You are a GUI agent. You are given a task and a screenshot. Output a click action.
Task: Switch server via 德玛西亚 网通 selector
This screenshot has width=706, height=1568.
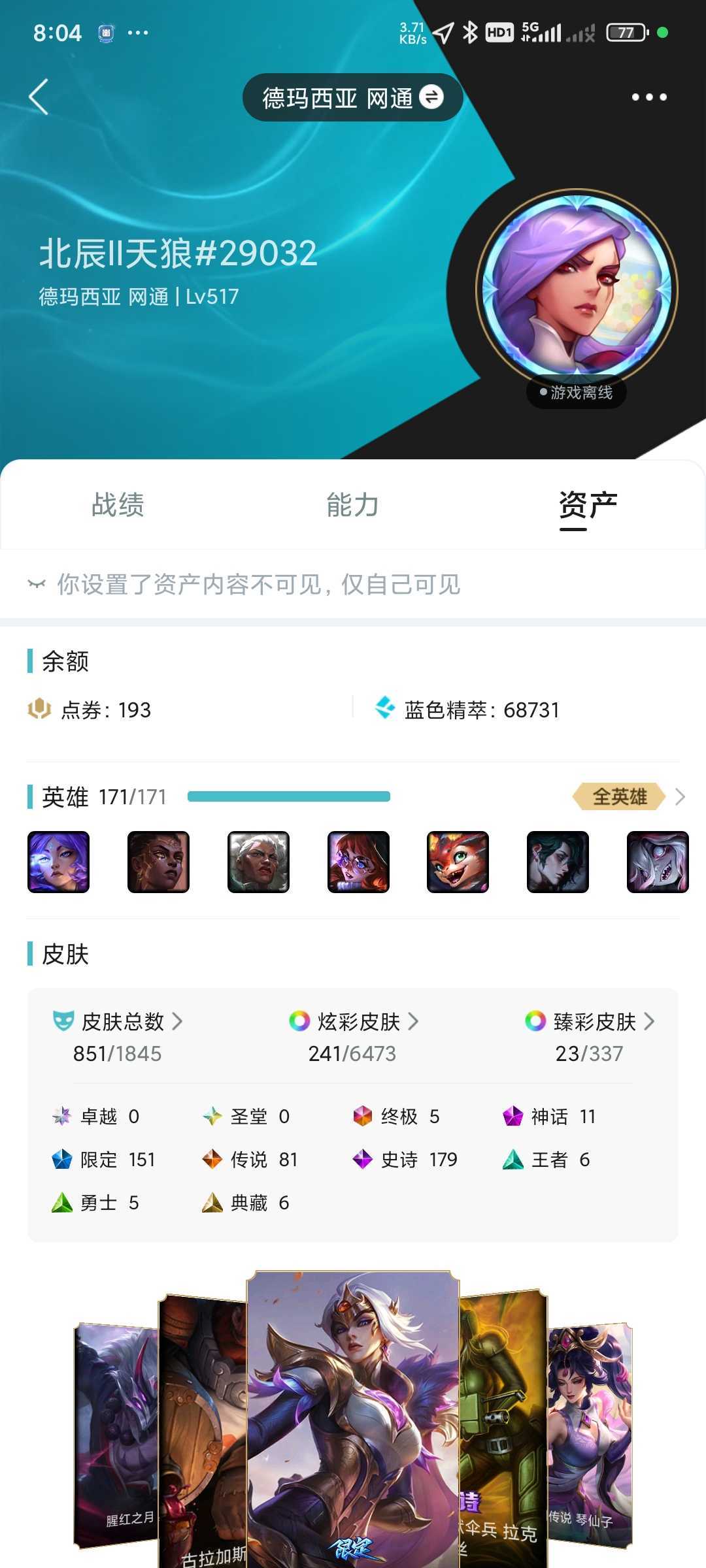pyautogui.click(x=352, y=98)
